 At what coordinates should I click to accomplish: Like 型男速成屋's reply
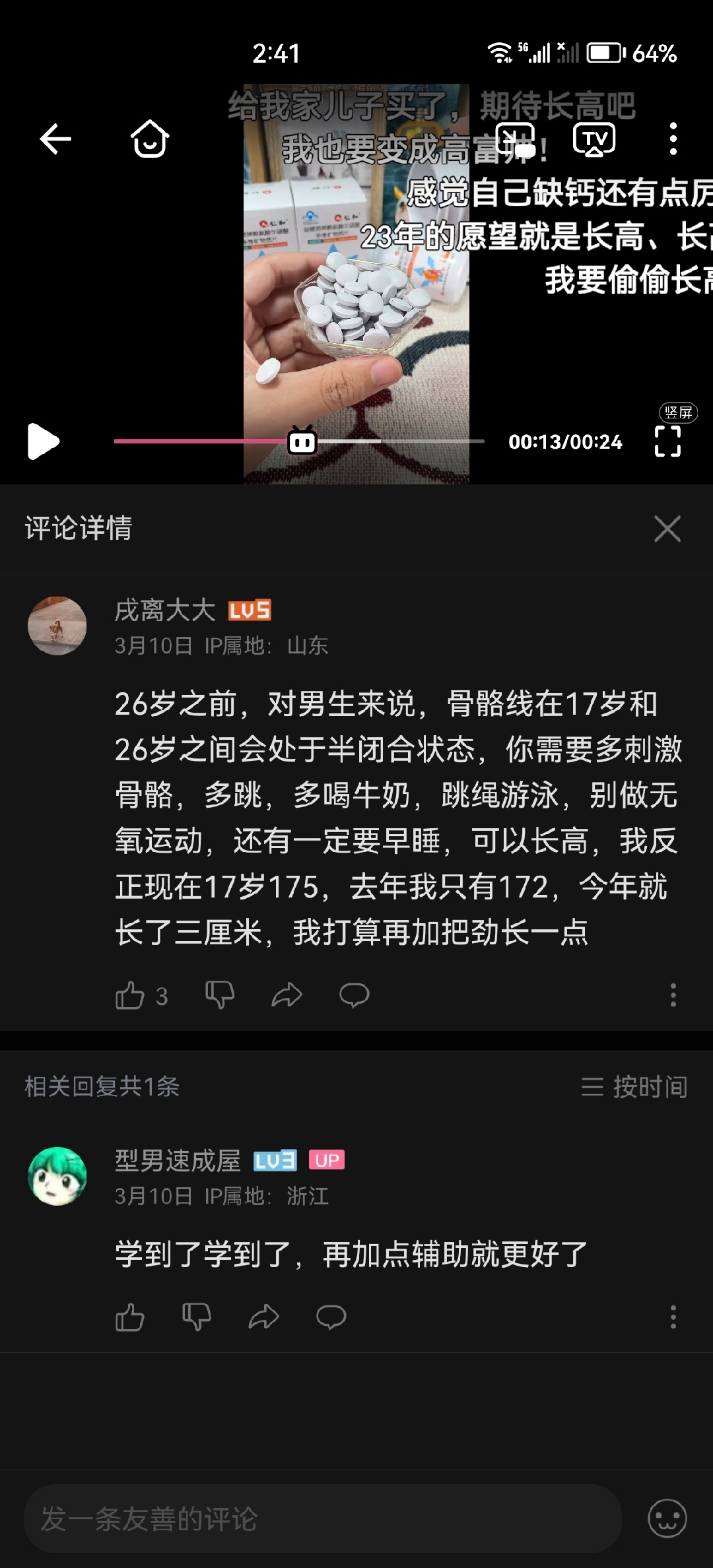130,1317
